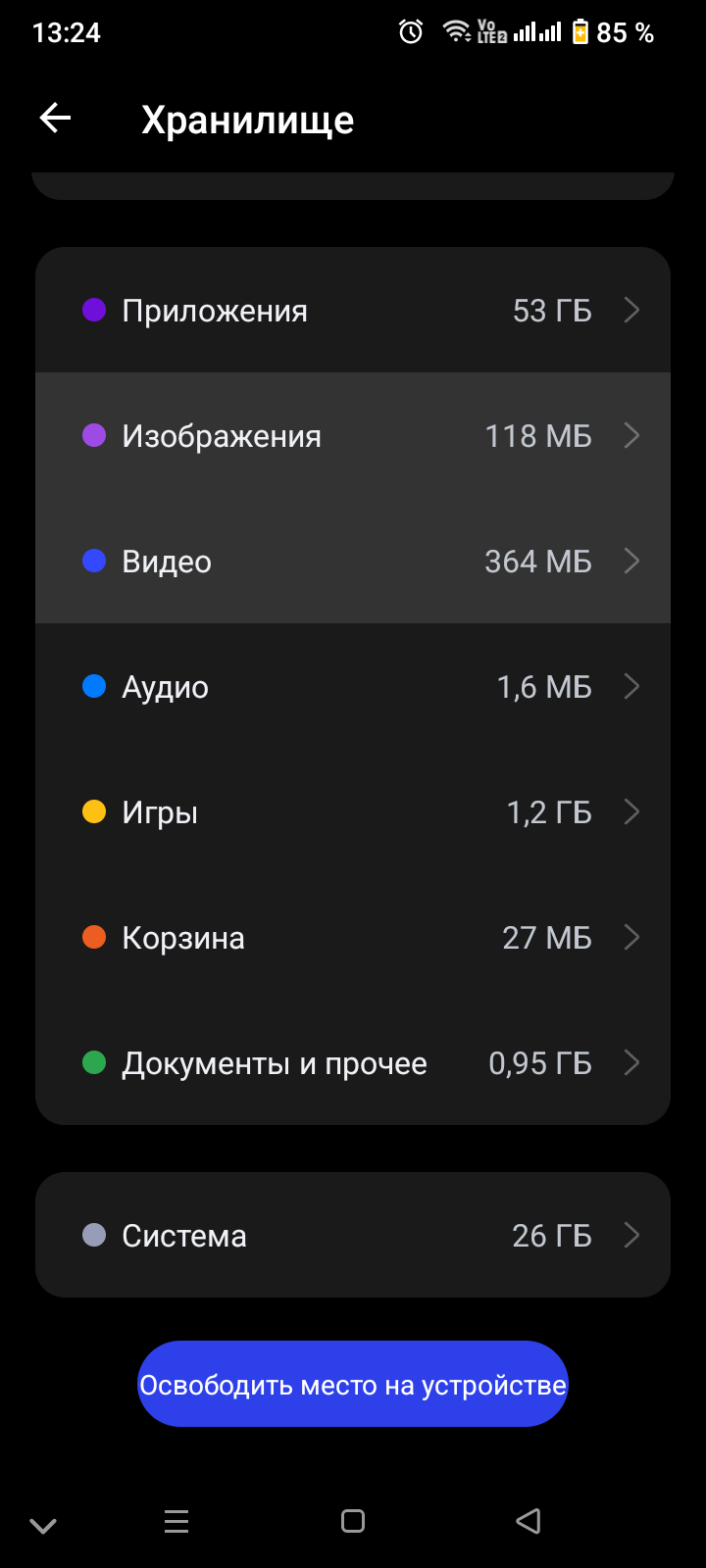Tap Освободить место на устройстве
Viewport: 706px width, 1568px height.
tap(353, 1384)
